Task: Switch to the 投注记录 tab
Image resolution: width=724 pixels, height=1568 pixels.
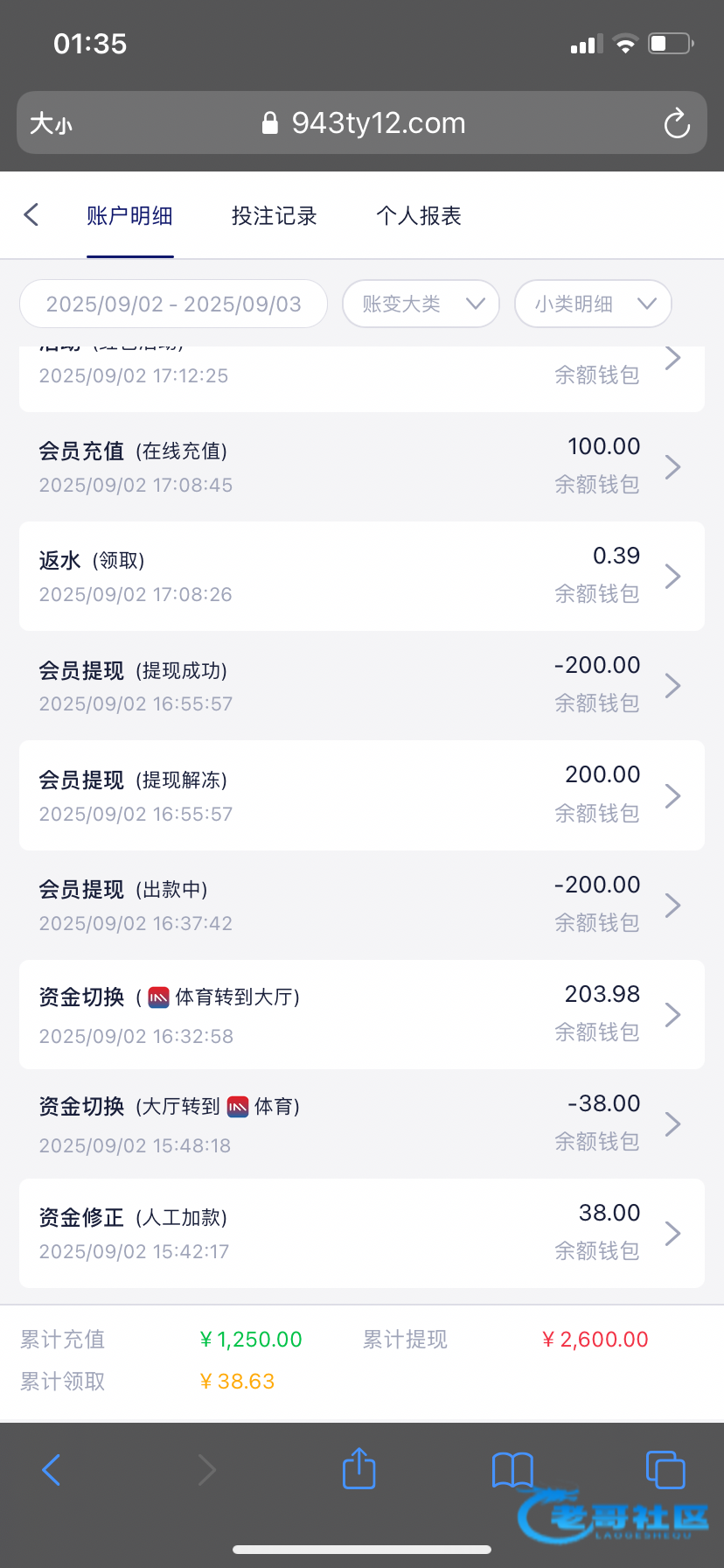Action: [x=274, y=216]
